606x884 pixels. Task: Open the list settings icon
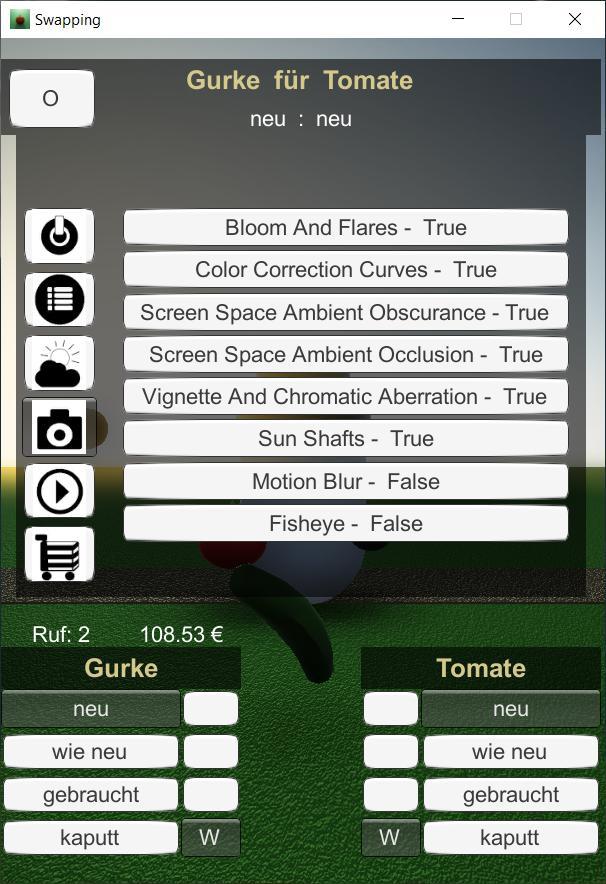click(x=59, y=299)
